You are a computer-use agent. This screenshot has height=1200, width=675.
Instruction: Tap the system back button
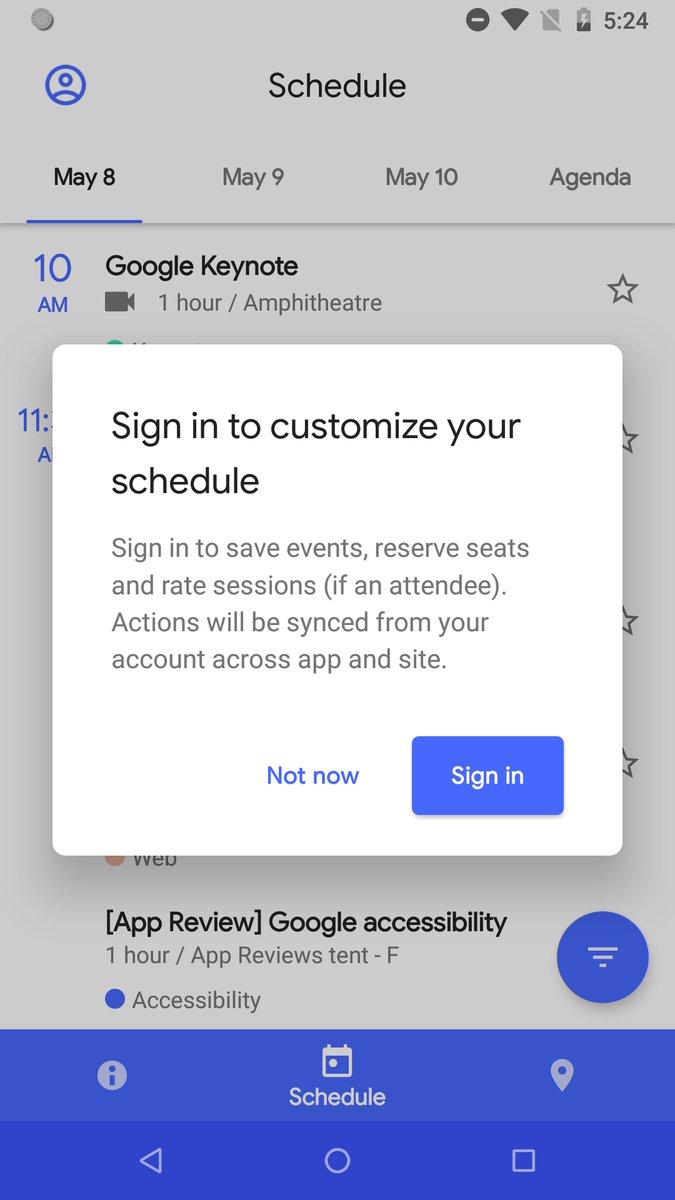click(x=151, y=1160)
